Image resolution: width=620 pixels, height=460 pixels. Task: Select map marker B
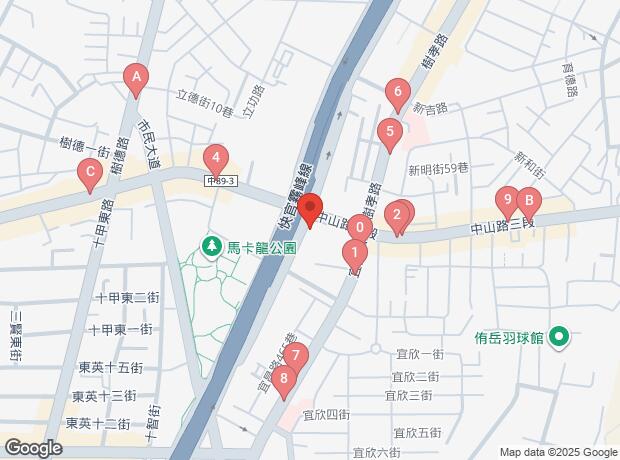[528, 201]
